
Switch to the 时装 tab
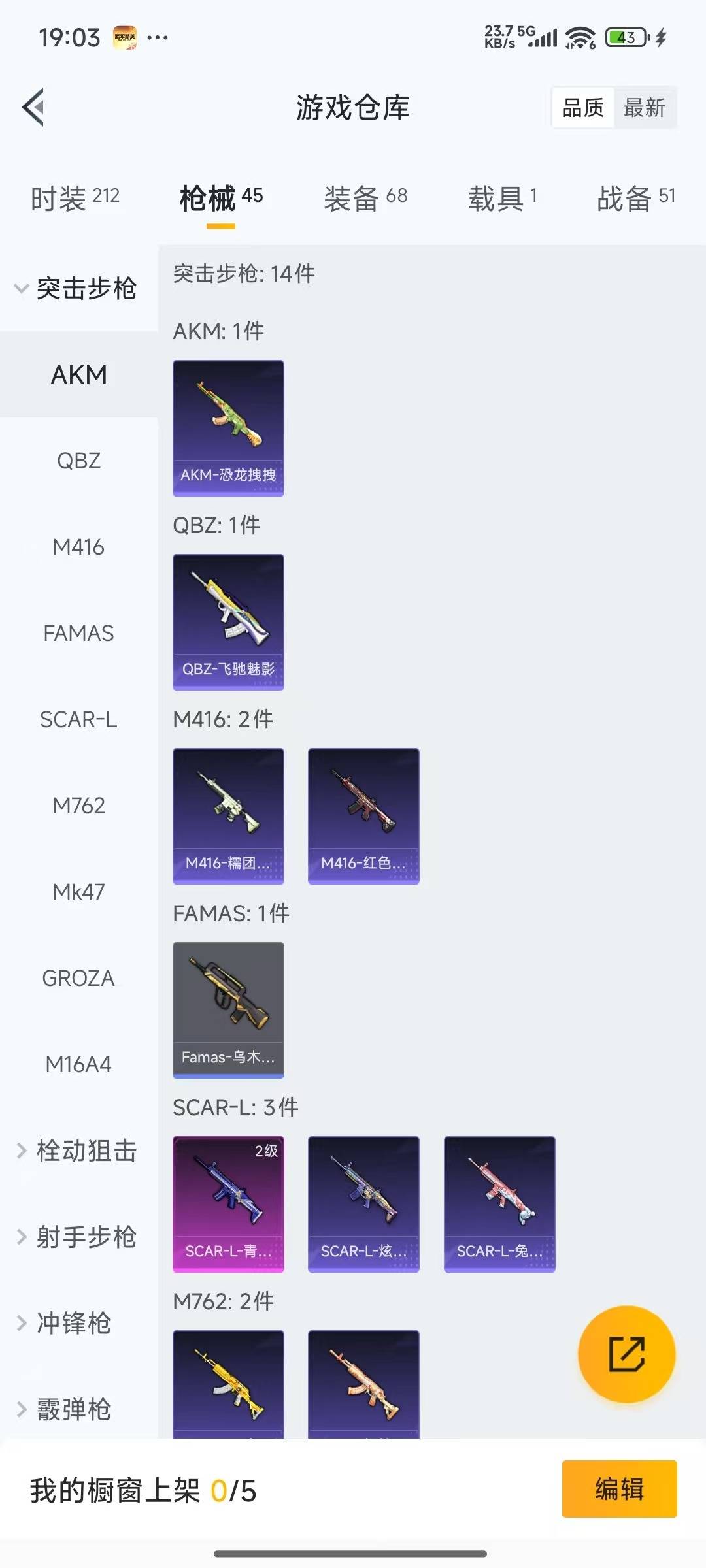(x=75, y=197)
